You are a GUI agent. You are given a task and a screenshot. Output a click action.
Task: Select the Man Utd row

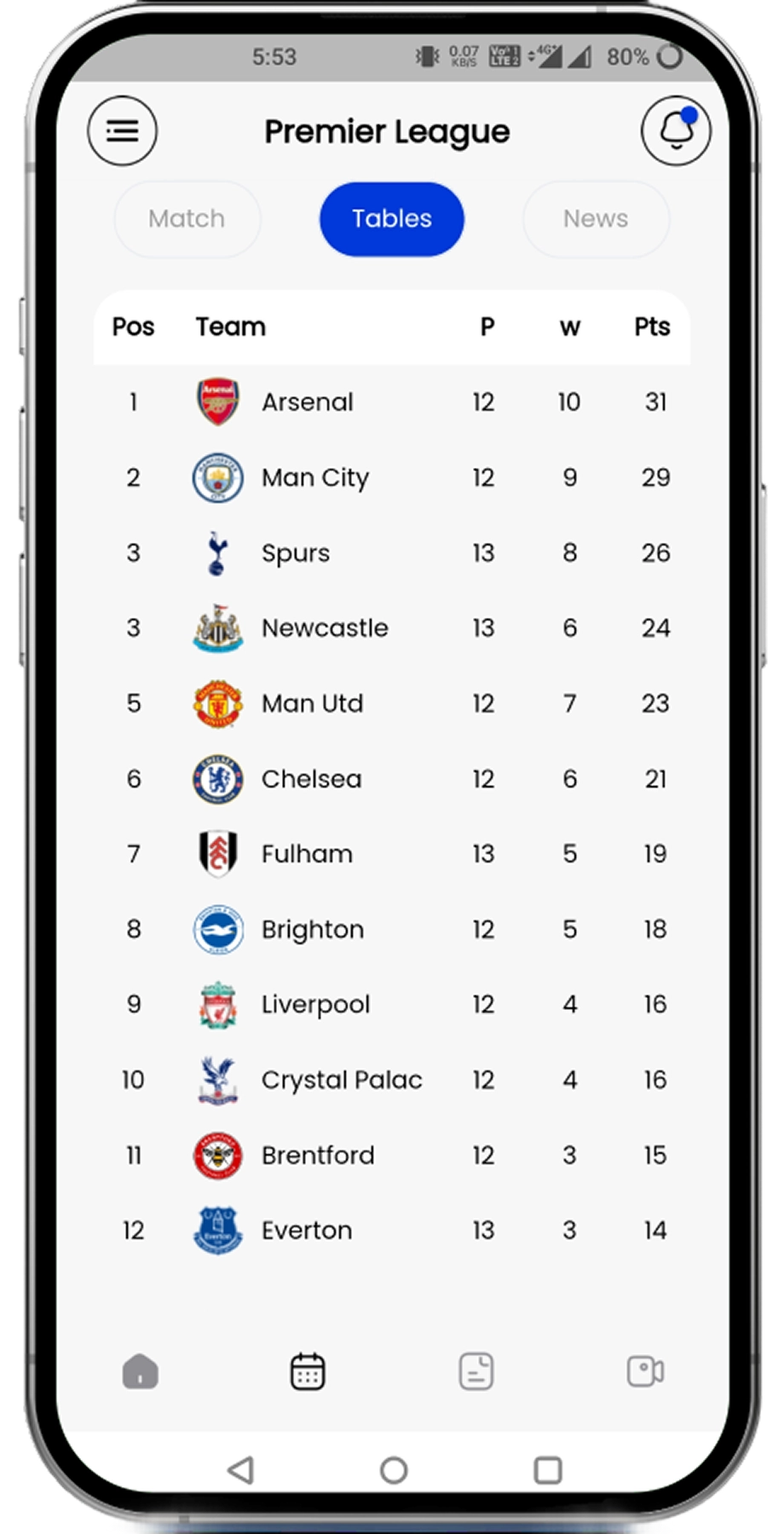(312, 704)
